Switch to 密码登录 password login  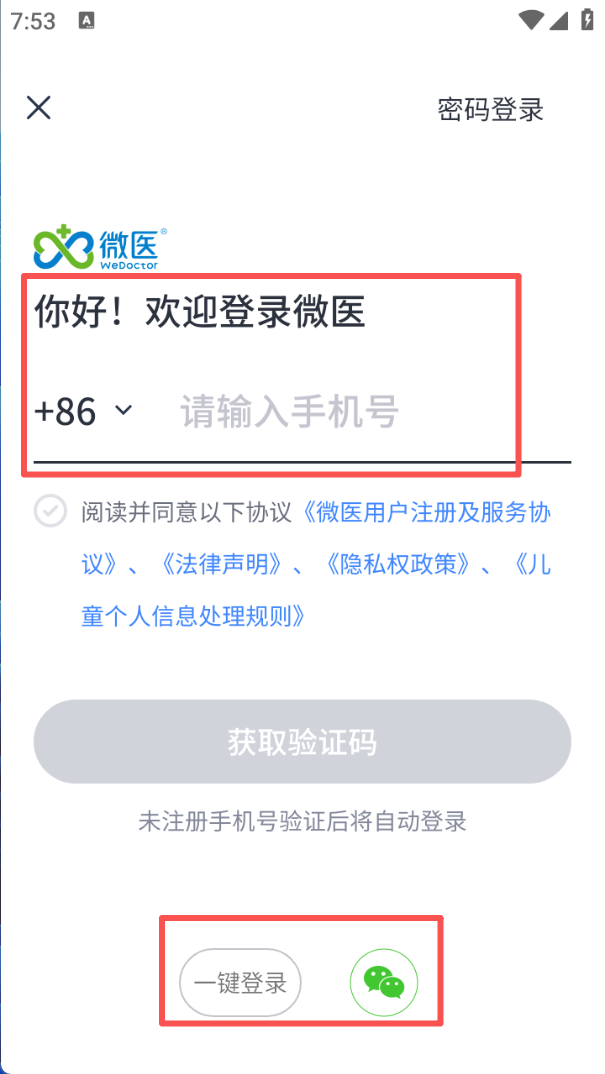pos(490,109)
